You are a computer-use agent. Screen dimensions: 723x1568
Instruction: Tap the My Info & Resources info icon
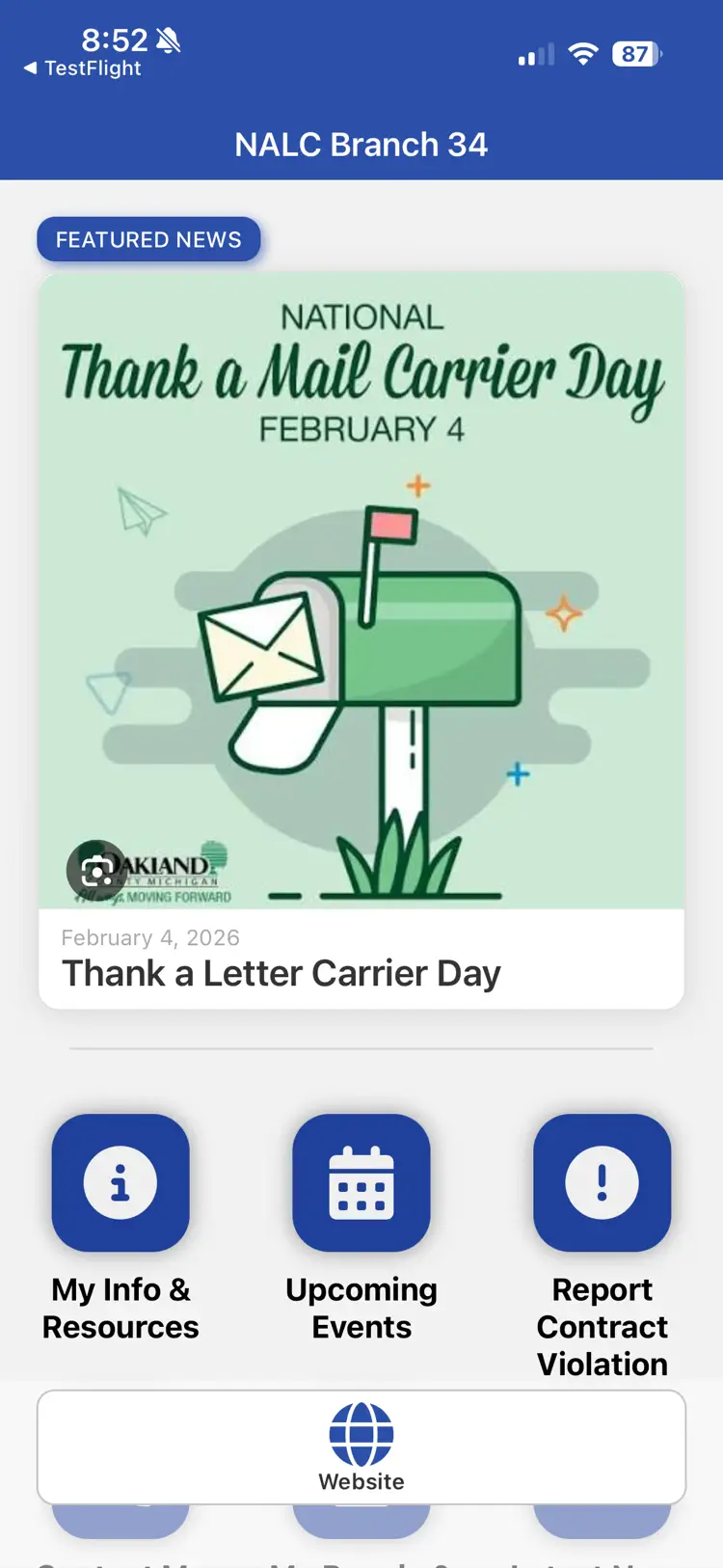(x=120, y=1182)
